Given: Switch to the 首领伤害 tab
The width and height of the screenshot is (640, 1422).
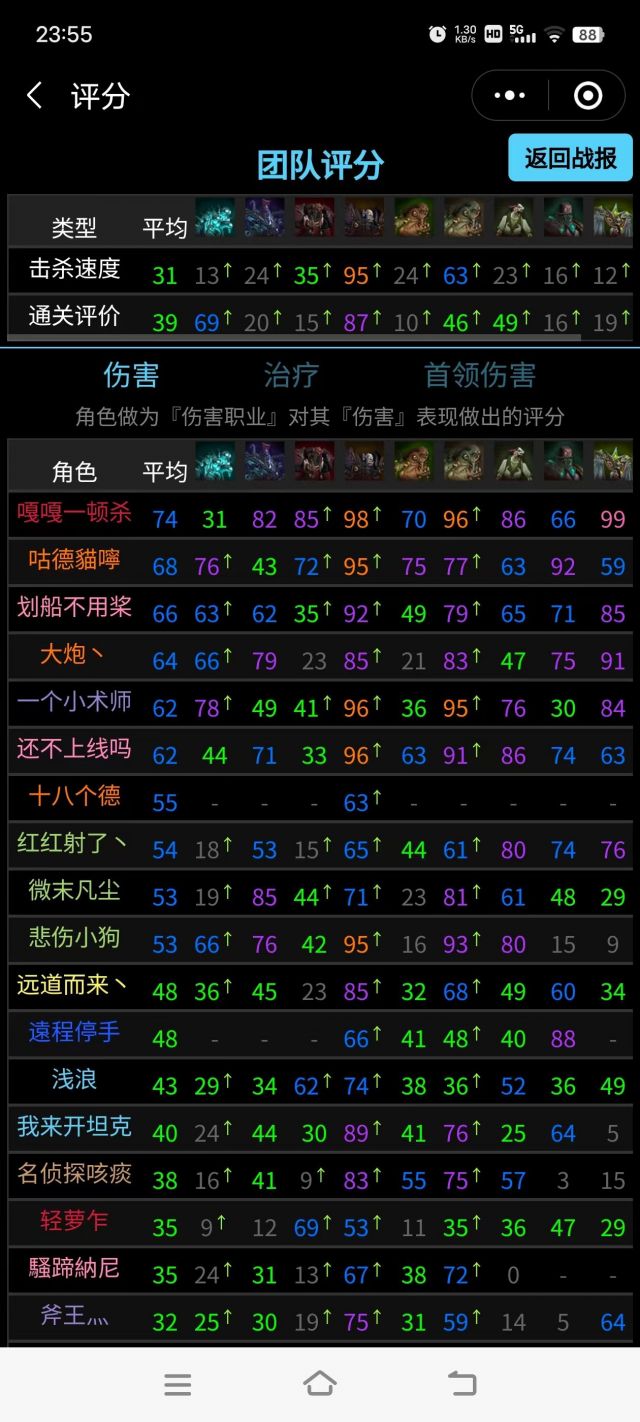Looking at the screenshot, I should [x=480, y=375].
